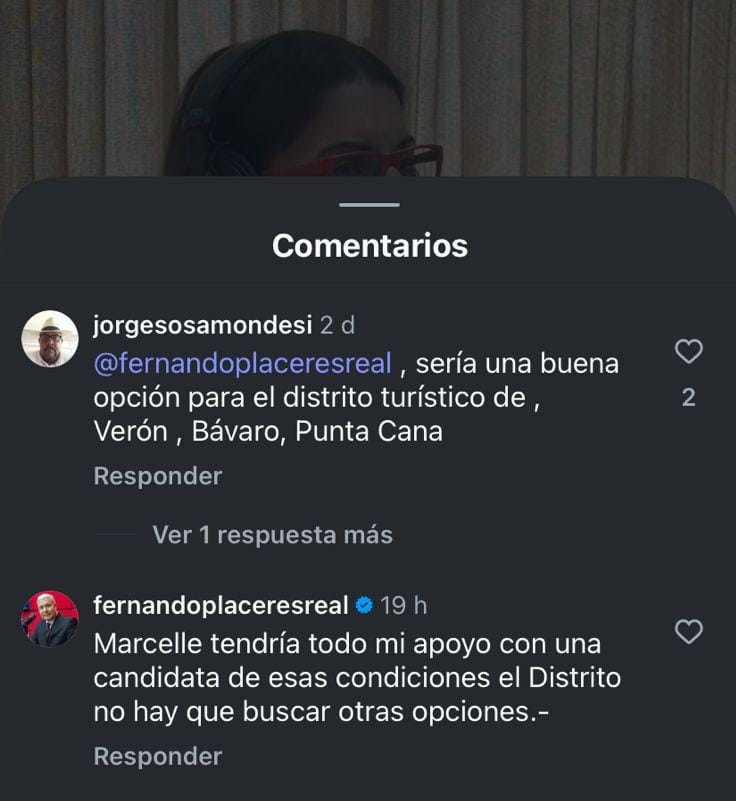This screenshot has height=801, width=736.
Task: Like jorgesosamondesi's comment
Action: point(688,351)
